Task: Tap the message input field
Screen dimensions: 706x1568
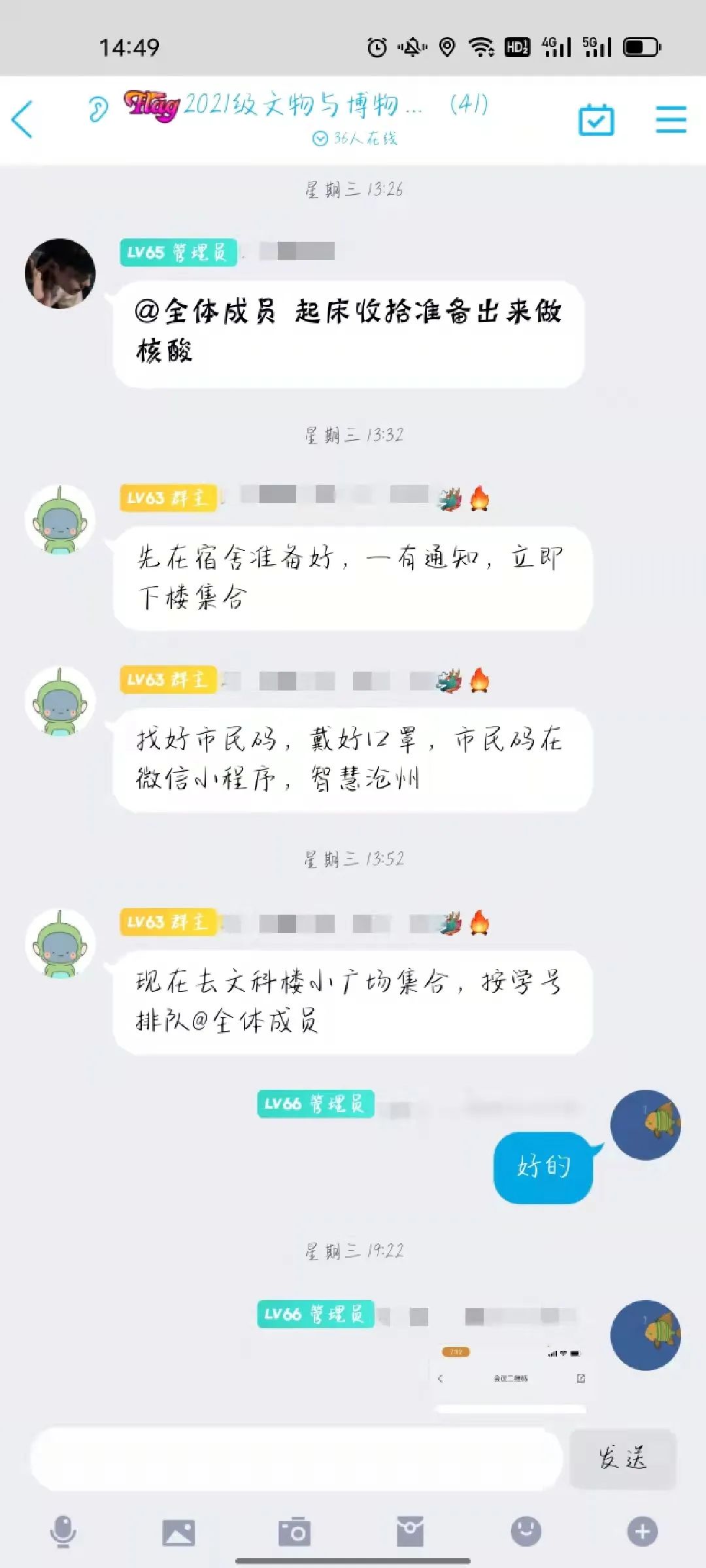Action: pyautogui.click(x=295, y=1458)
